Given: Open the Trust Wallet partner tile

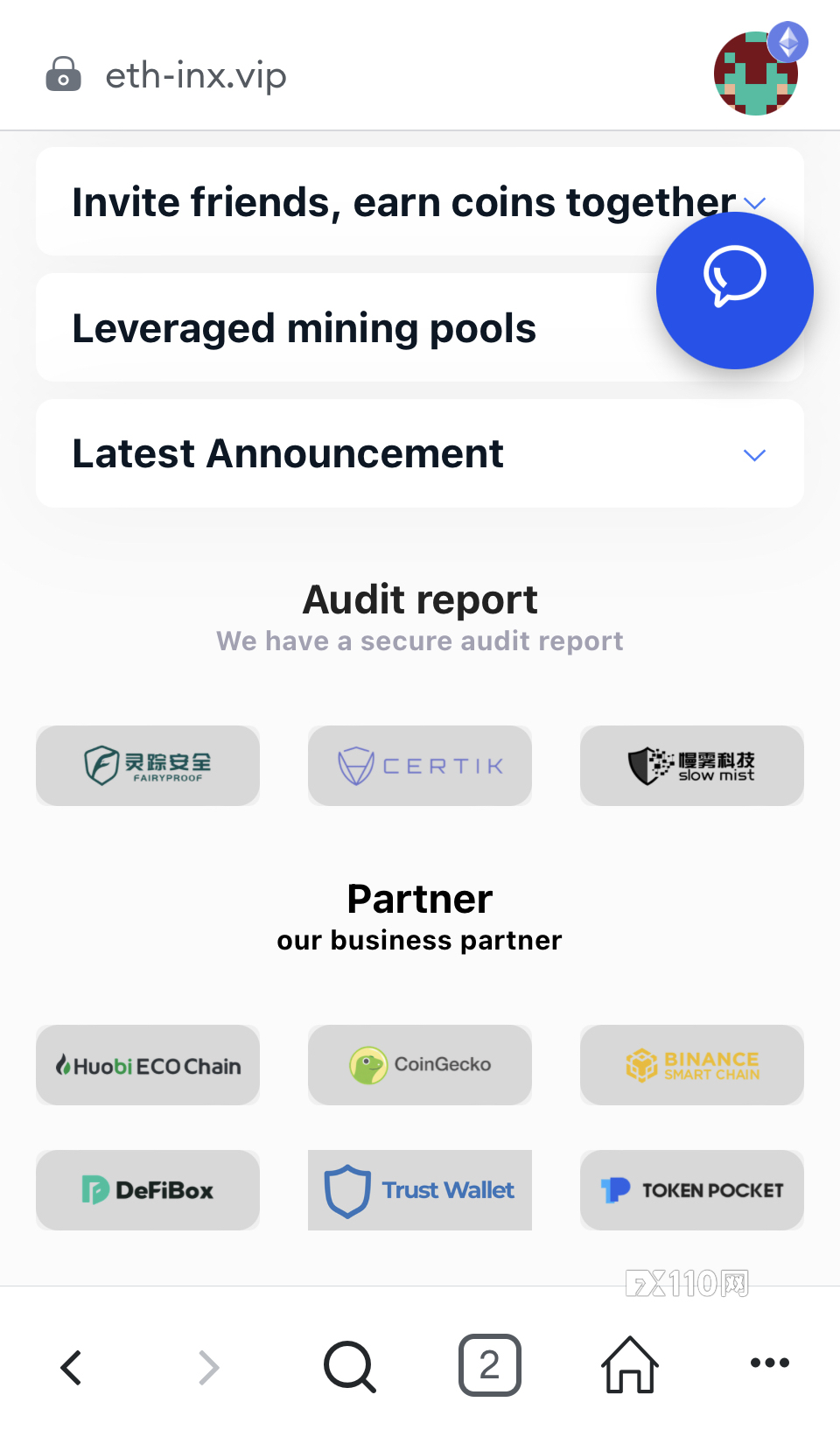Looking at the screenshot, I should [x=420, y=1190].
